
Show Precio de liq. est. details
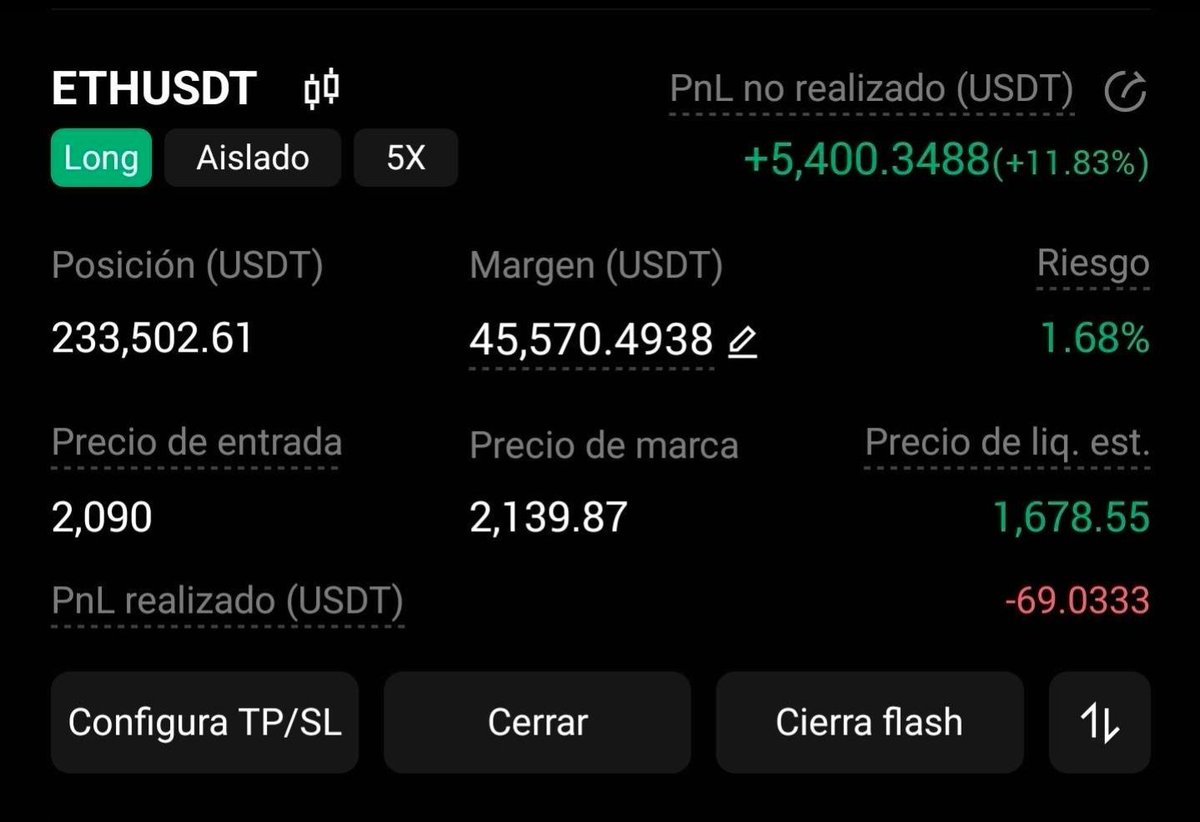coord(1007,442)
